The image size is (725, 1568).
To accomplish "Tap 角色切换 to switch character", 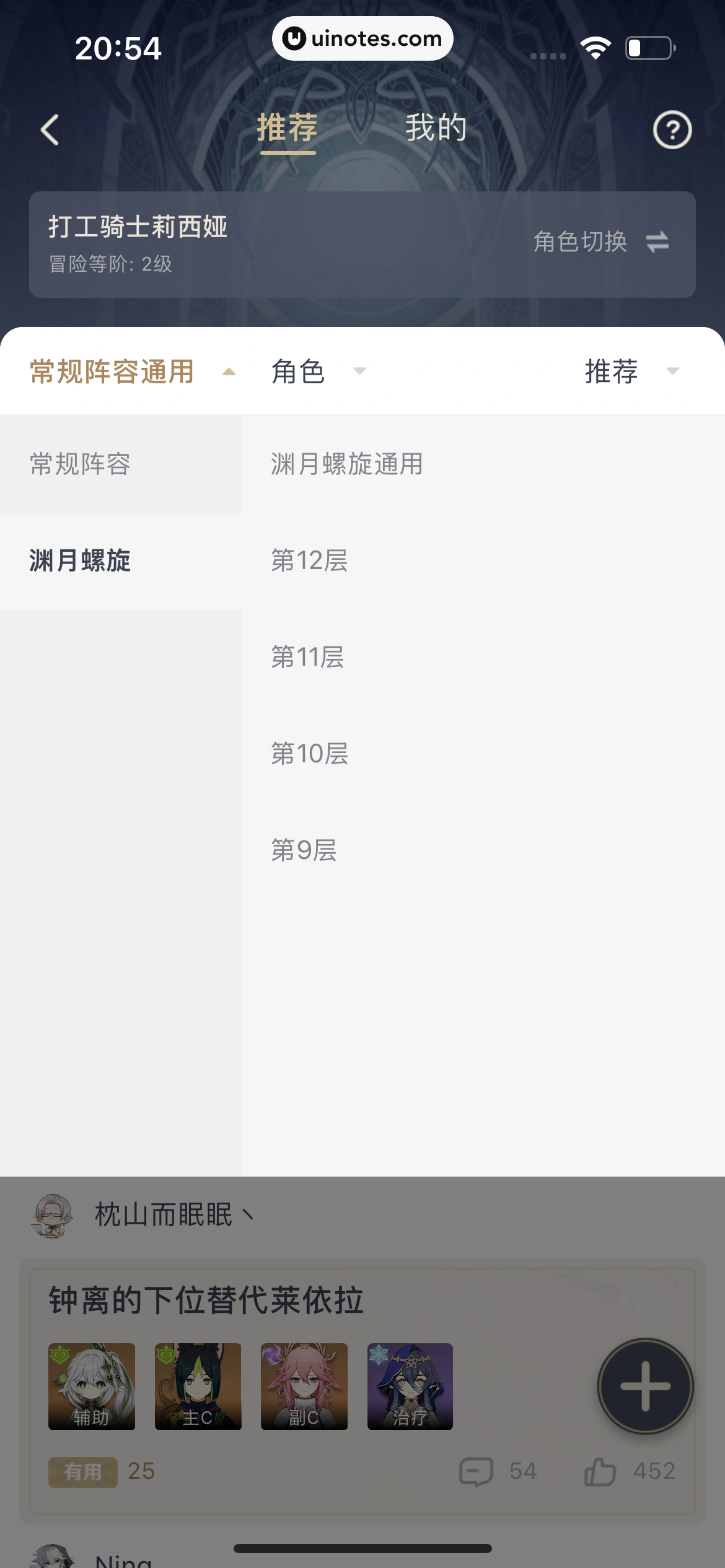I will click(x=600, y=242).
